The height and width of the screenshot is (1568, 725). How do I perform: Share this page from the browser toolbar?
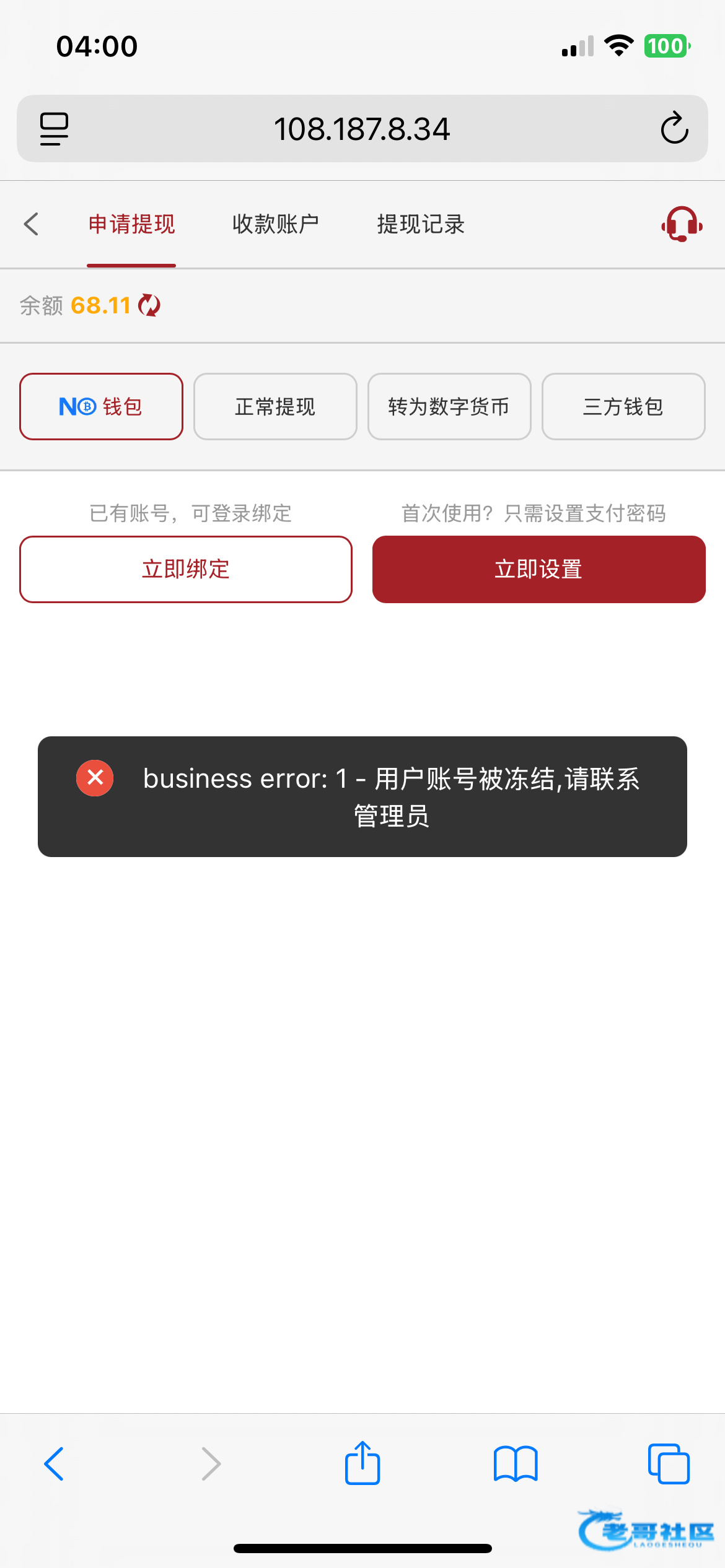coord(362,1464)
